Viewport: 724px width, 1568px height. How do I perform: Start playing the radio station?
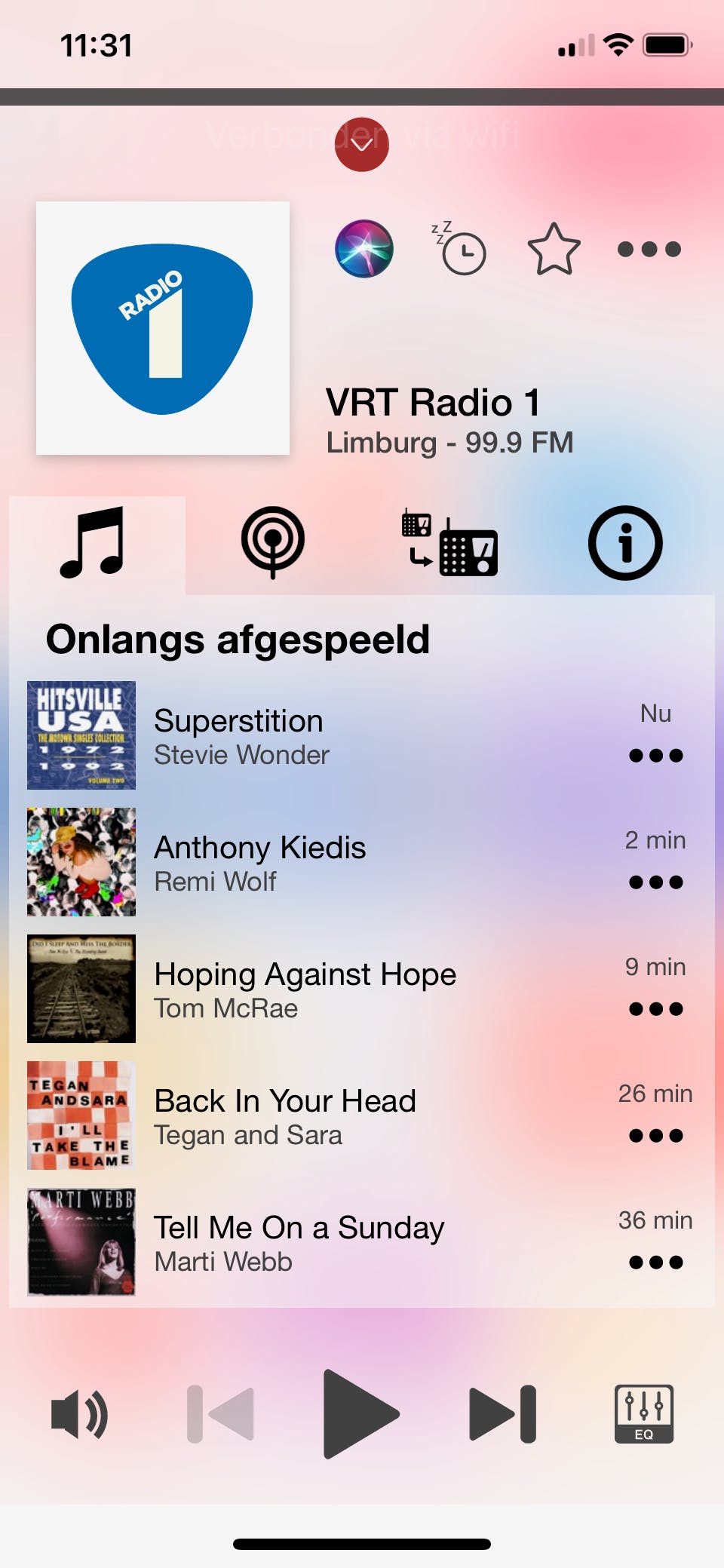(x=360, y=1414)
